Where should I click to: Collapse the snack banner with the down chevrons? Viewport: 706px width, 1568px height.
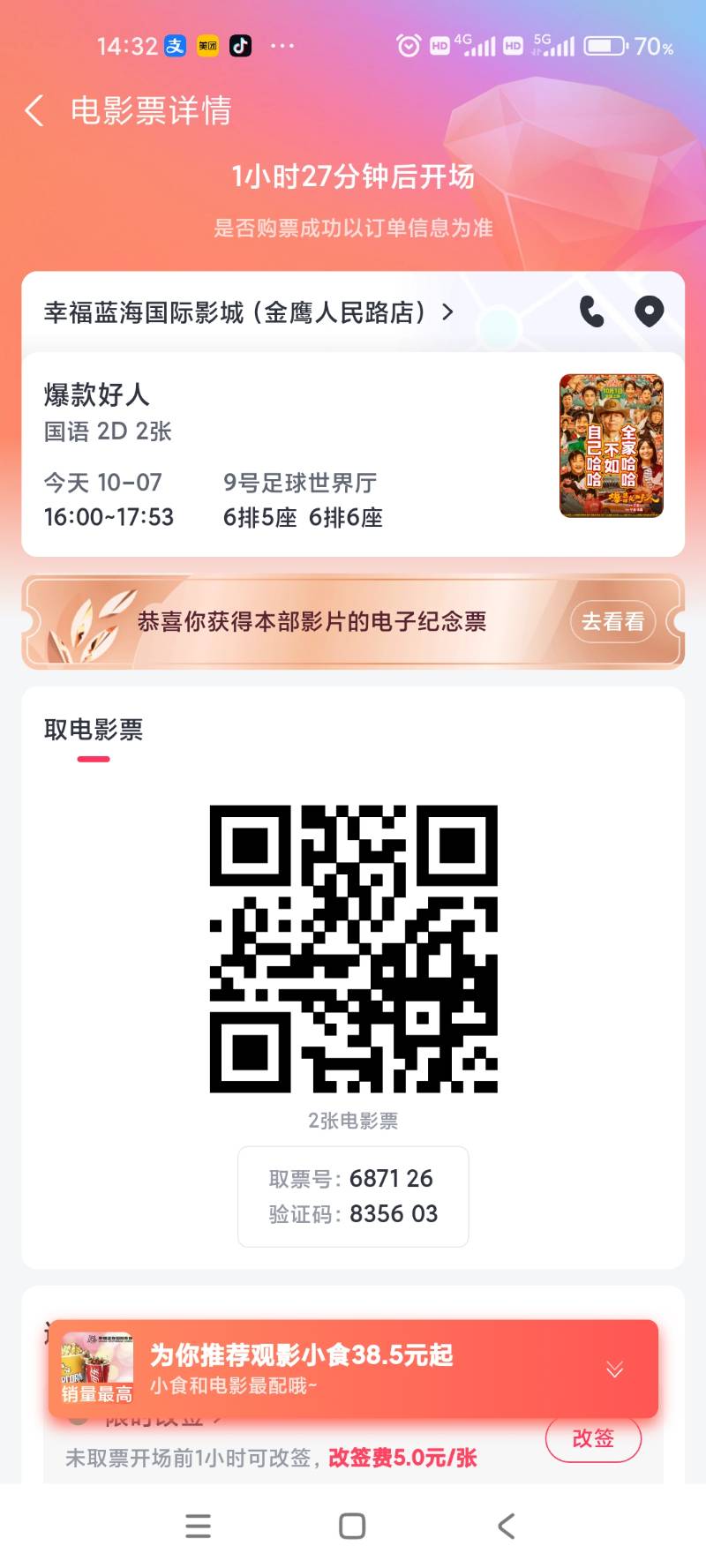click(x=615, y=1369)
